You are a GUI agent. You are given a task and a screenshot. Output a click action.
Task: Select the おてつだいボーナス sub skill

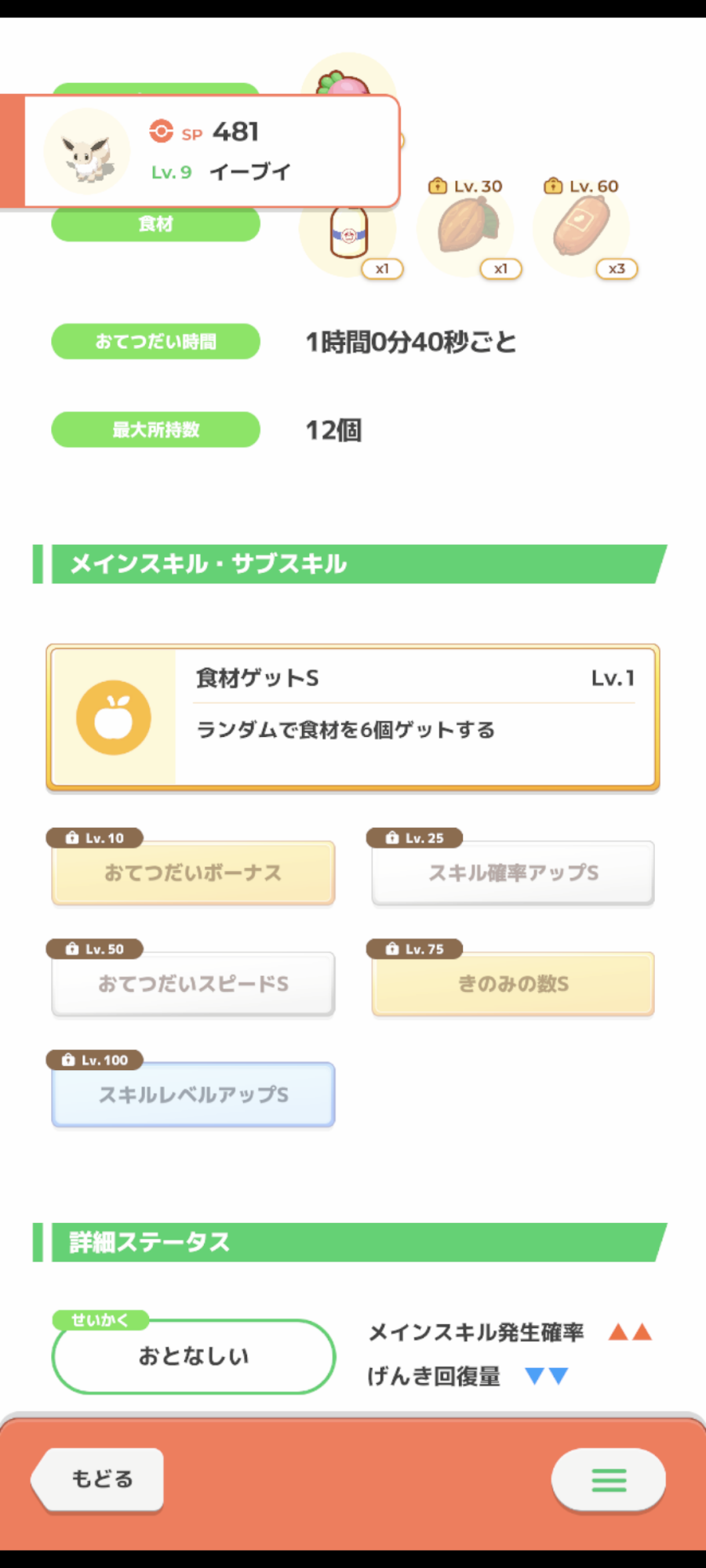pos(193,873)
